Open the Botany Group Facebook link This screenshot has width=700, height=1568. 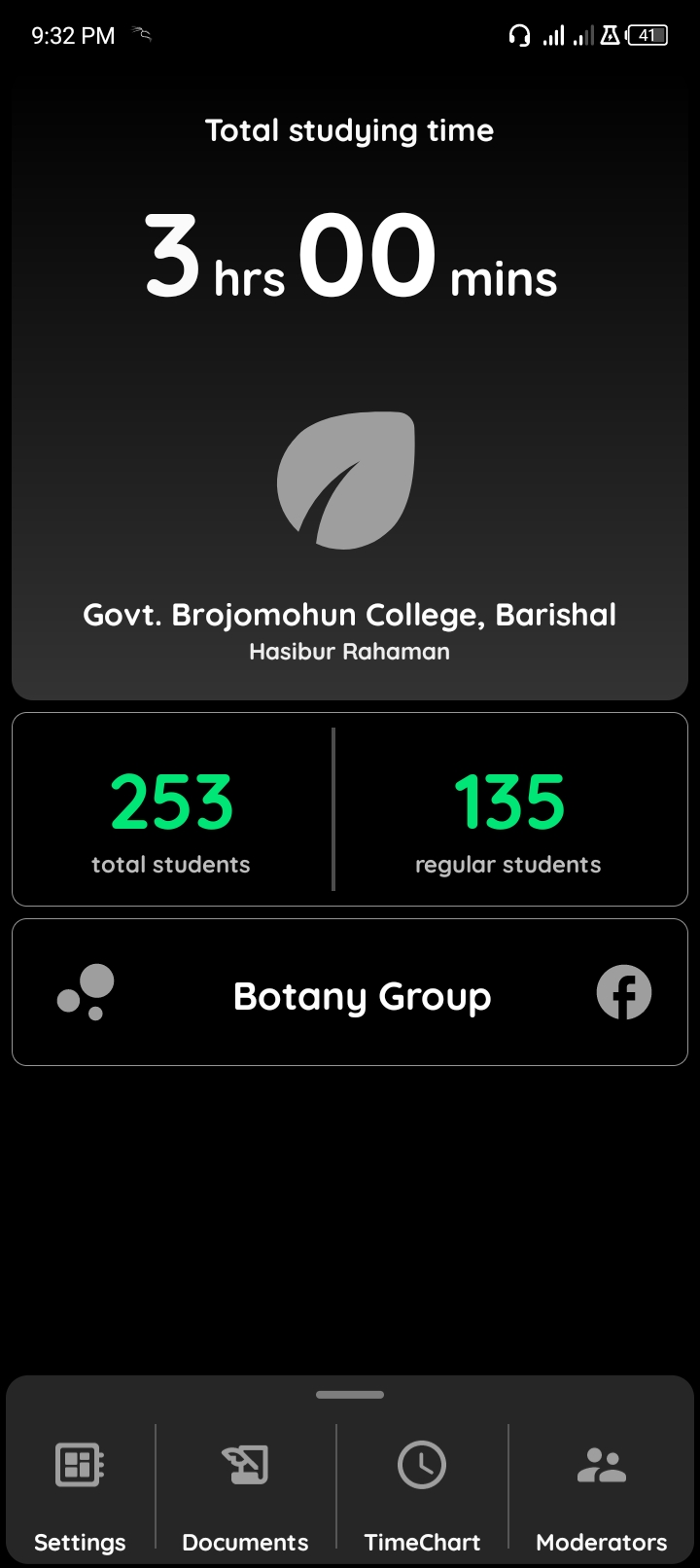[x=623, y=992]
